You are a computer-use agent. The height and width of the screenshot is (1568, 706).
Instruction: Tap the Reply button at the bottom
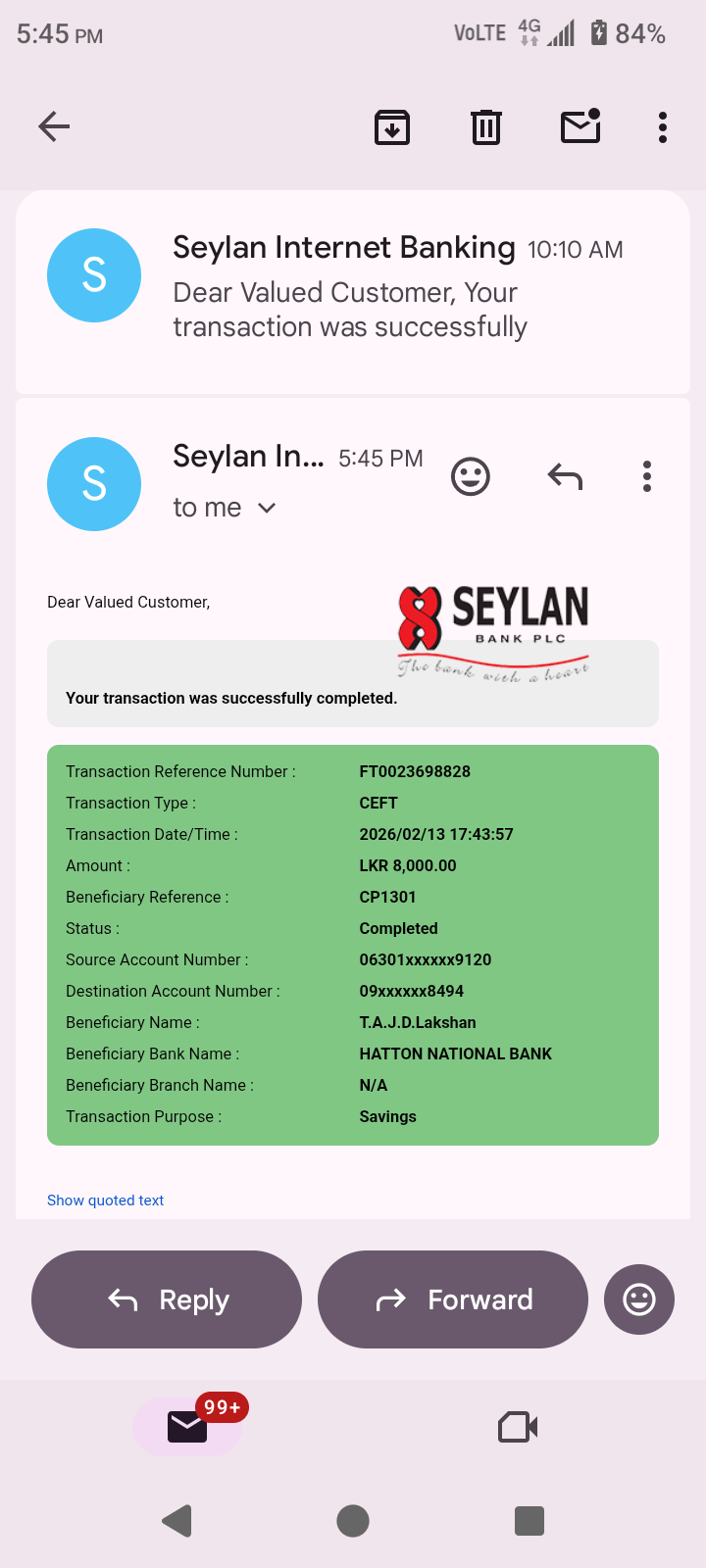click(167, 1299)
